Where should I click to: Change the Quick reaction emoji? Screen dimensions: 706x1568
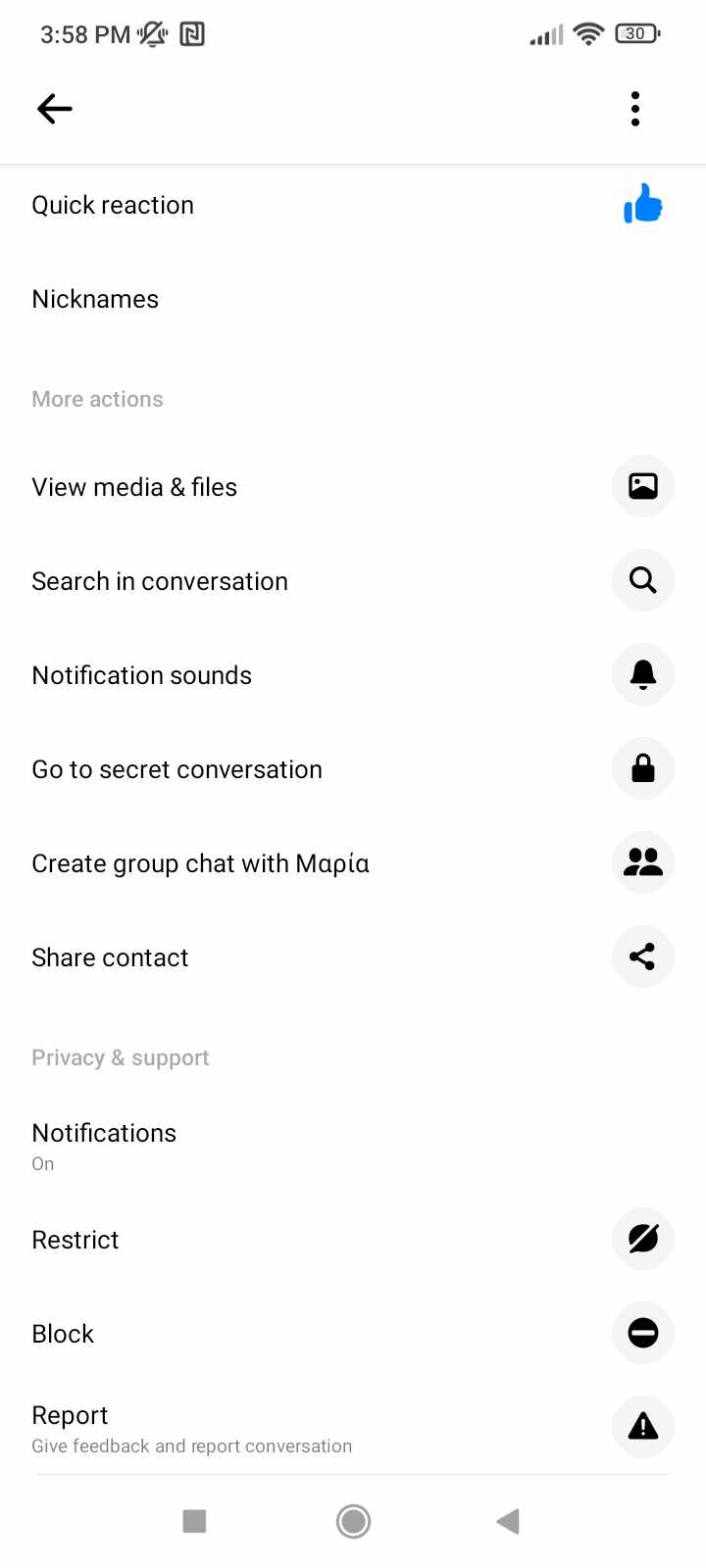pyautogui.click(x=353, y=205)
